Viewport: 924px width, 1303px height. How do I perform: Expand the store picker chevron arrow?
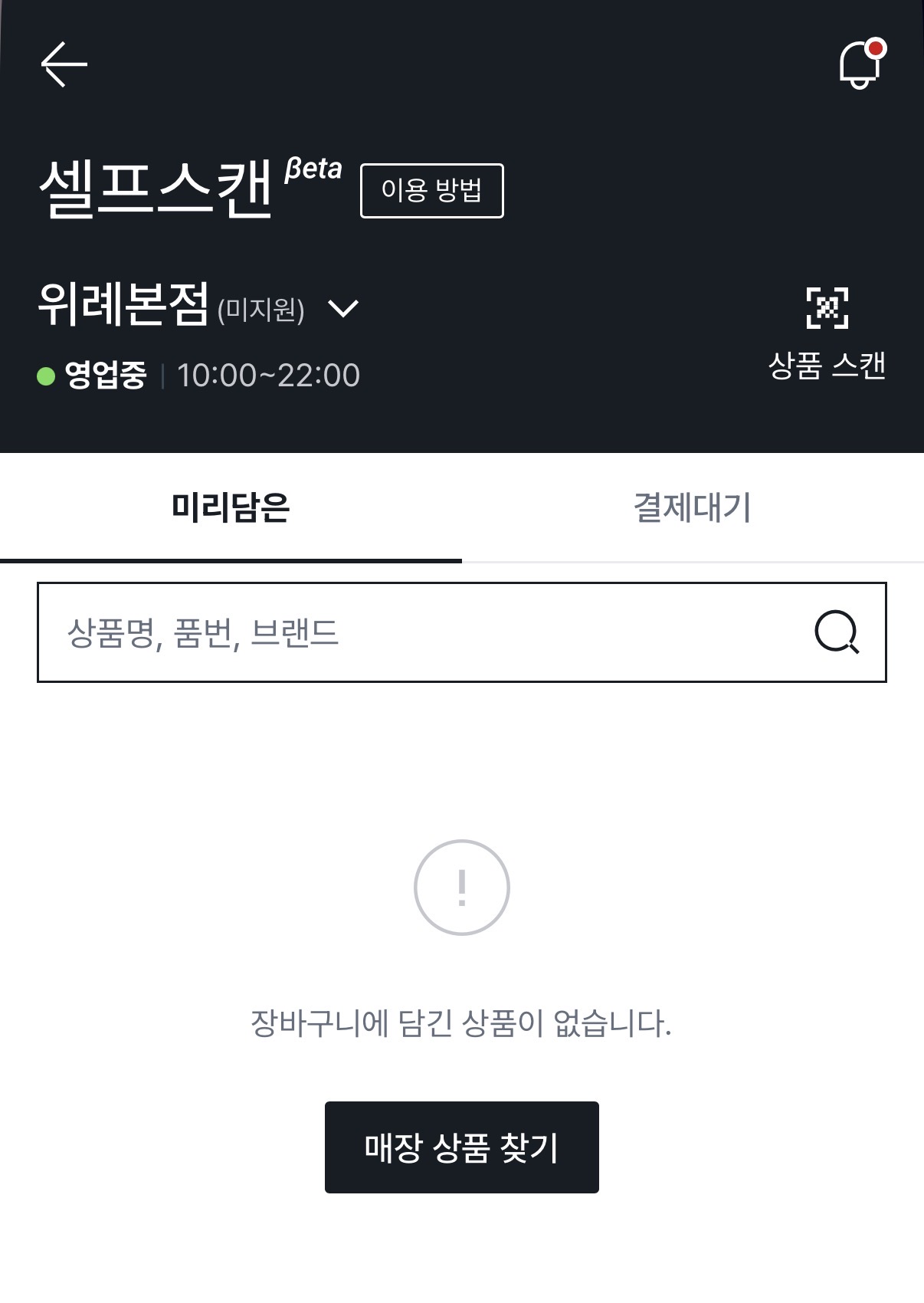click(x=344, y=310)
